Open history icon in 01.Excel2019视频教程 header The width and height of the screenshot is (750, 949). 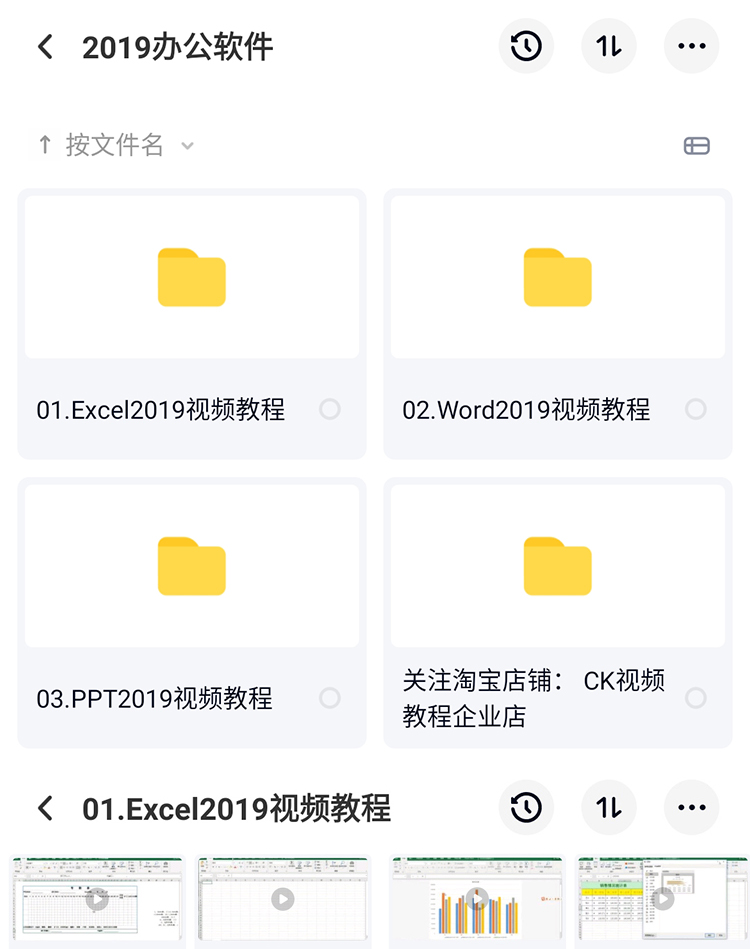pyautogui.click(x=526, y=808)
